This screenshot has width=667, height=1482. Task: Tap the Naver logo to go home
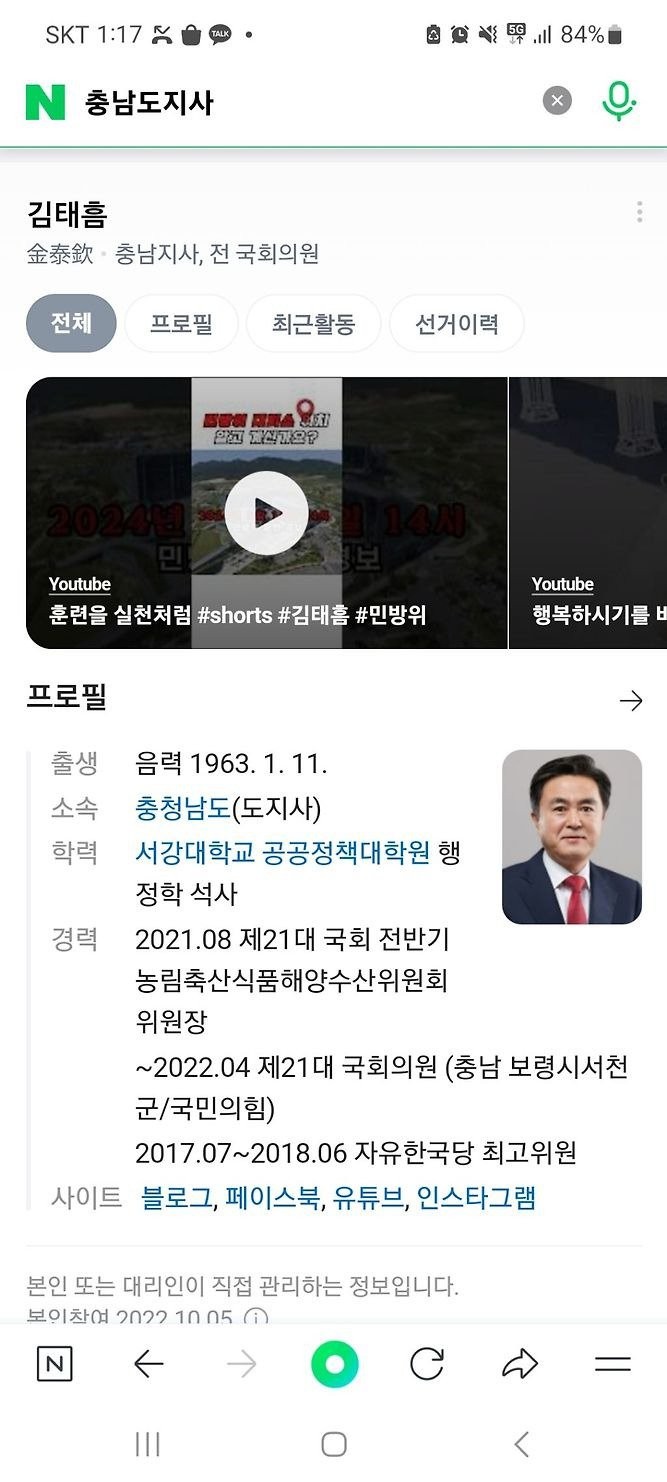pyautogui.click(x=45, y=102)
